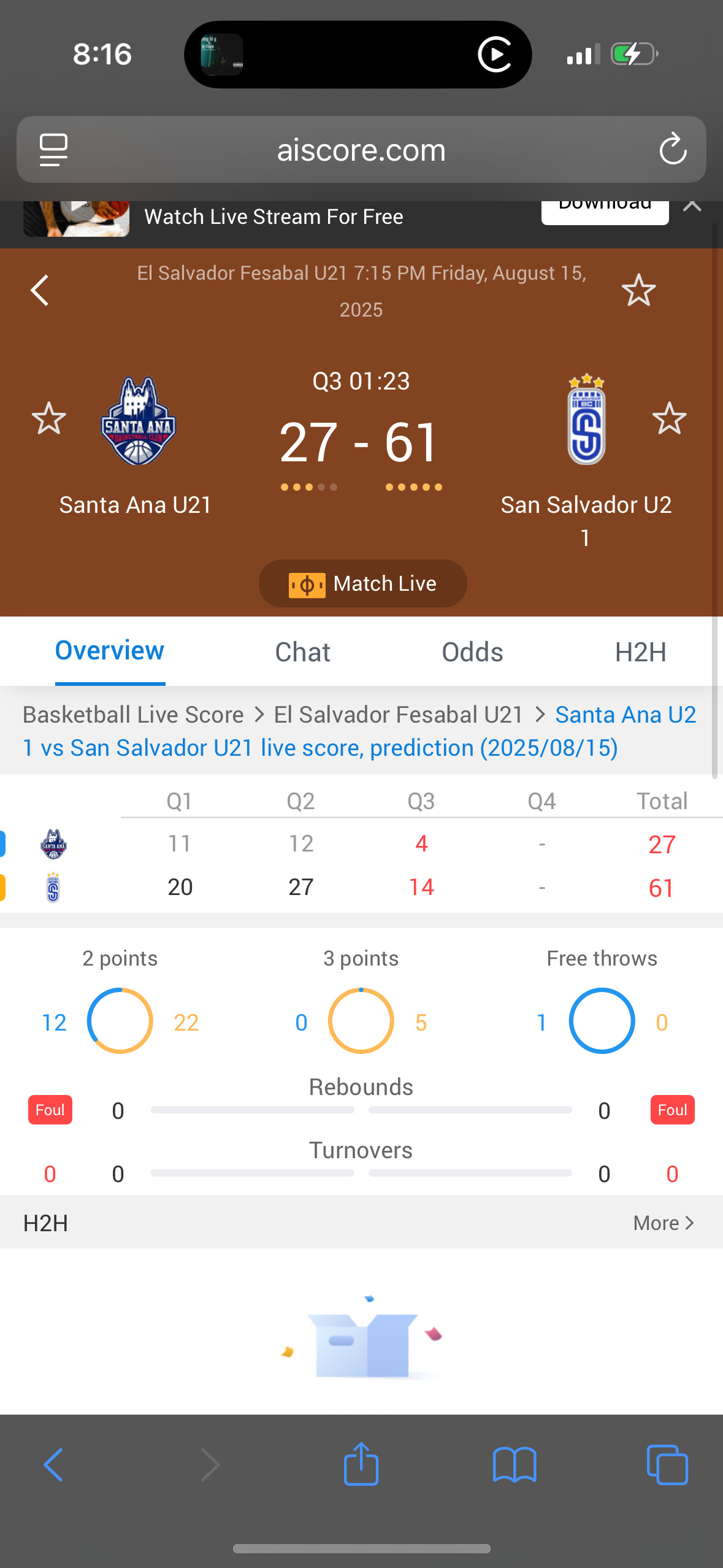This screenshot has width=723, height=1568.
Task: Favorite the San Salvador U21 team
Action: (669, 418)
